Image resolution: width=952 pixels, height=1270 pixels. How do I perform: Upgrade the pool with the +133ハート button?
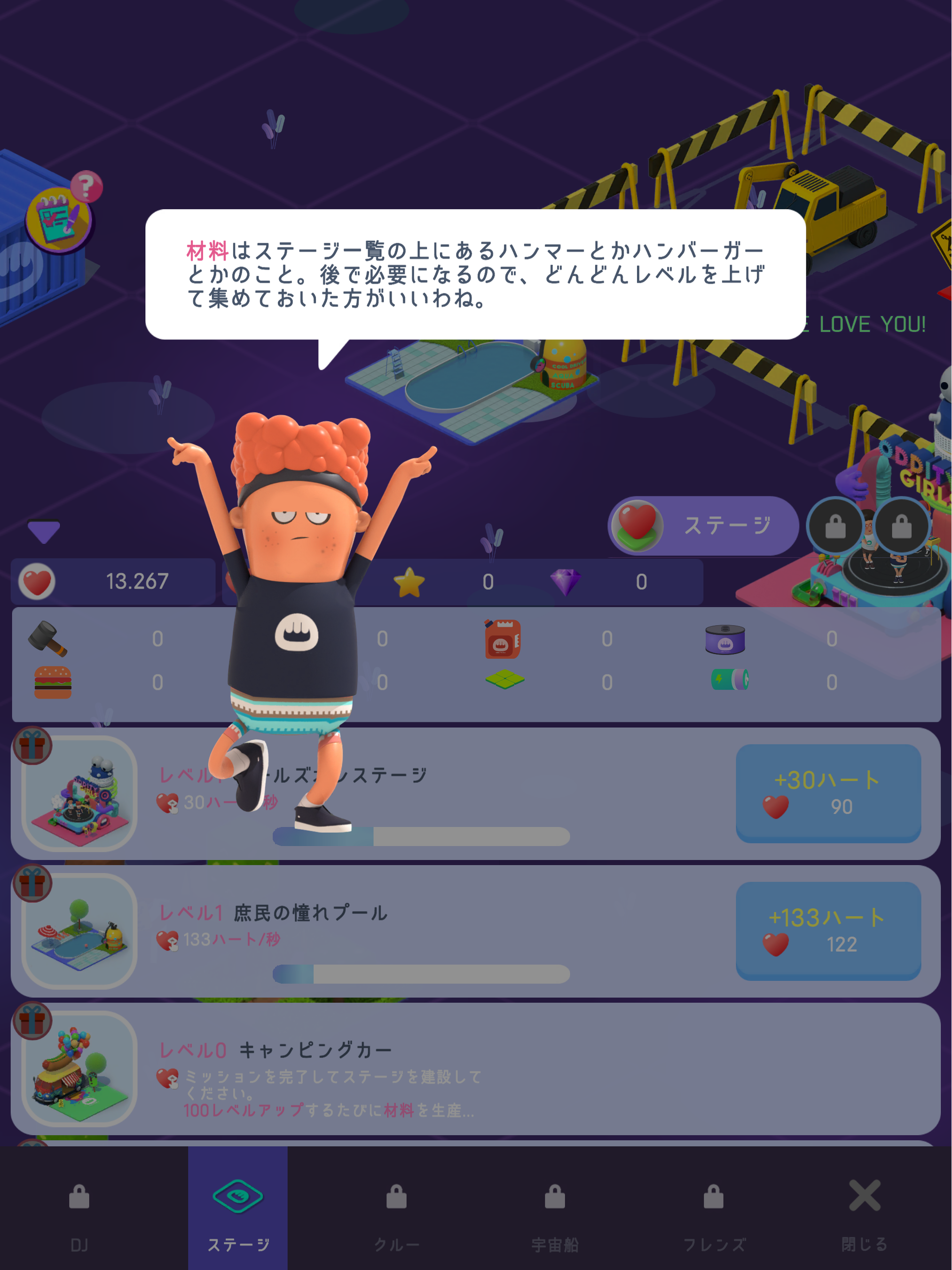coord(827,931)
